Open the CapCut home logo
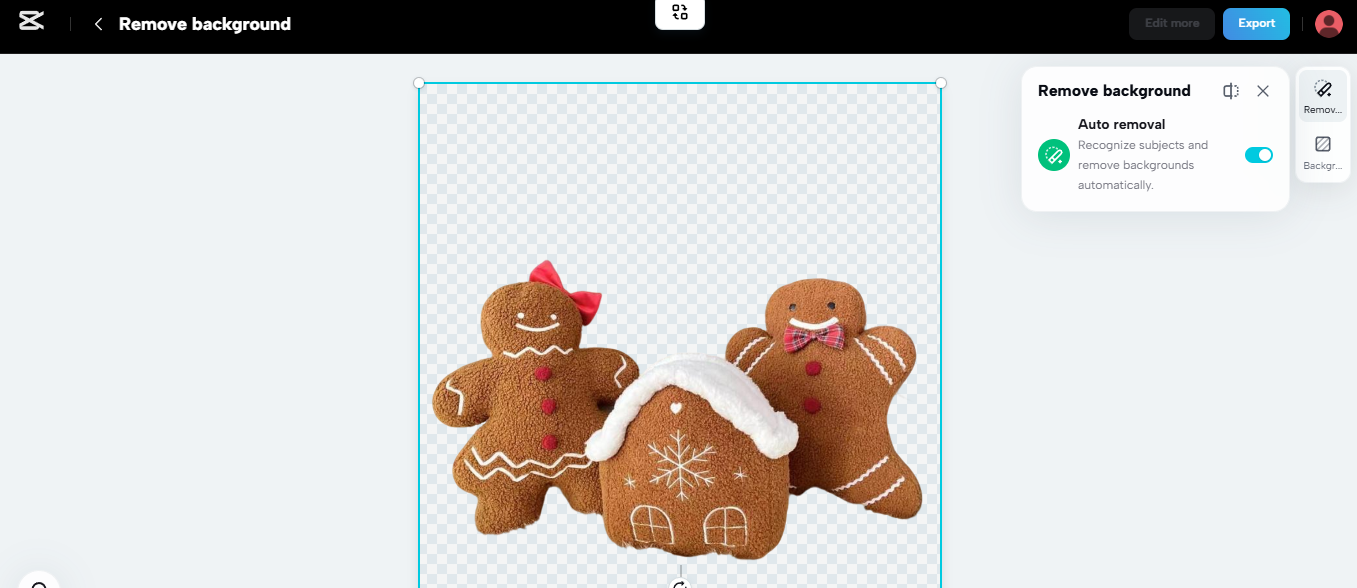Image resolution: width=1357 pixels, height=588 pixels. click(31, 20)
